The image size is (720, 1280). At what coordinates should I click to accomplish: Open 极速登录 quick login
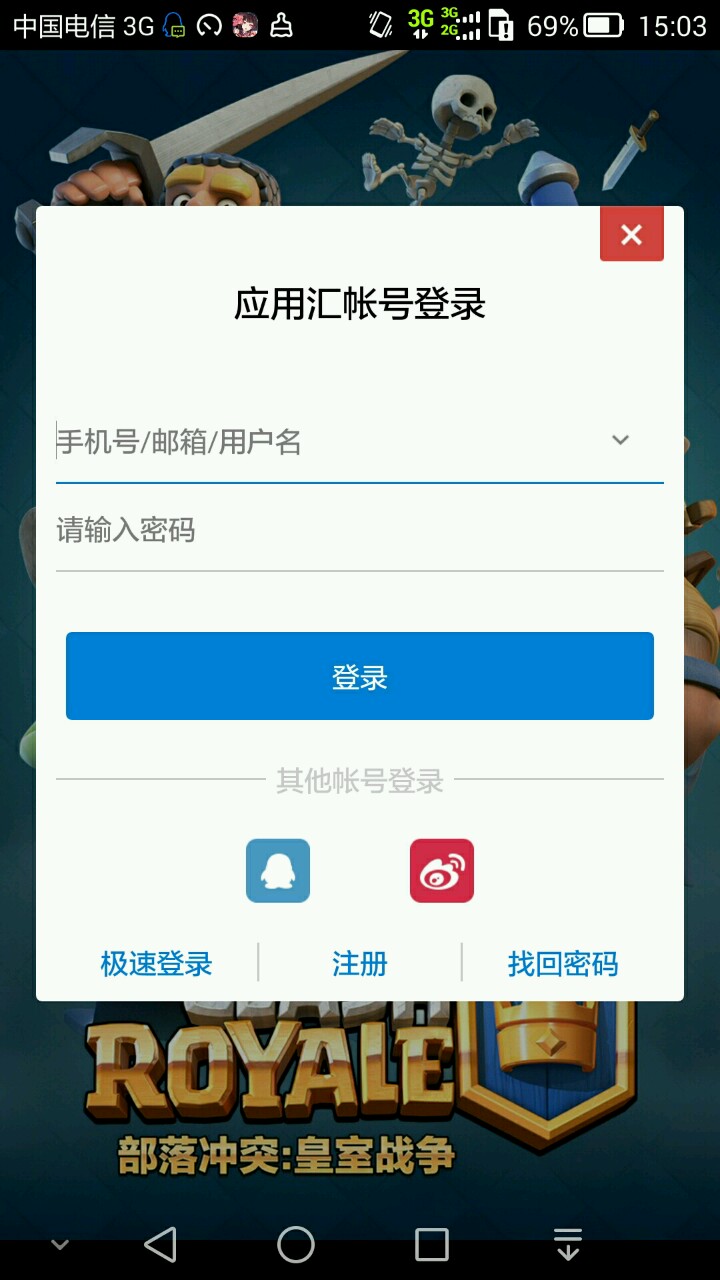(x=156, y=964)
